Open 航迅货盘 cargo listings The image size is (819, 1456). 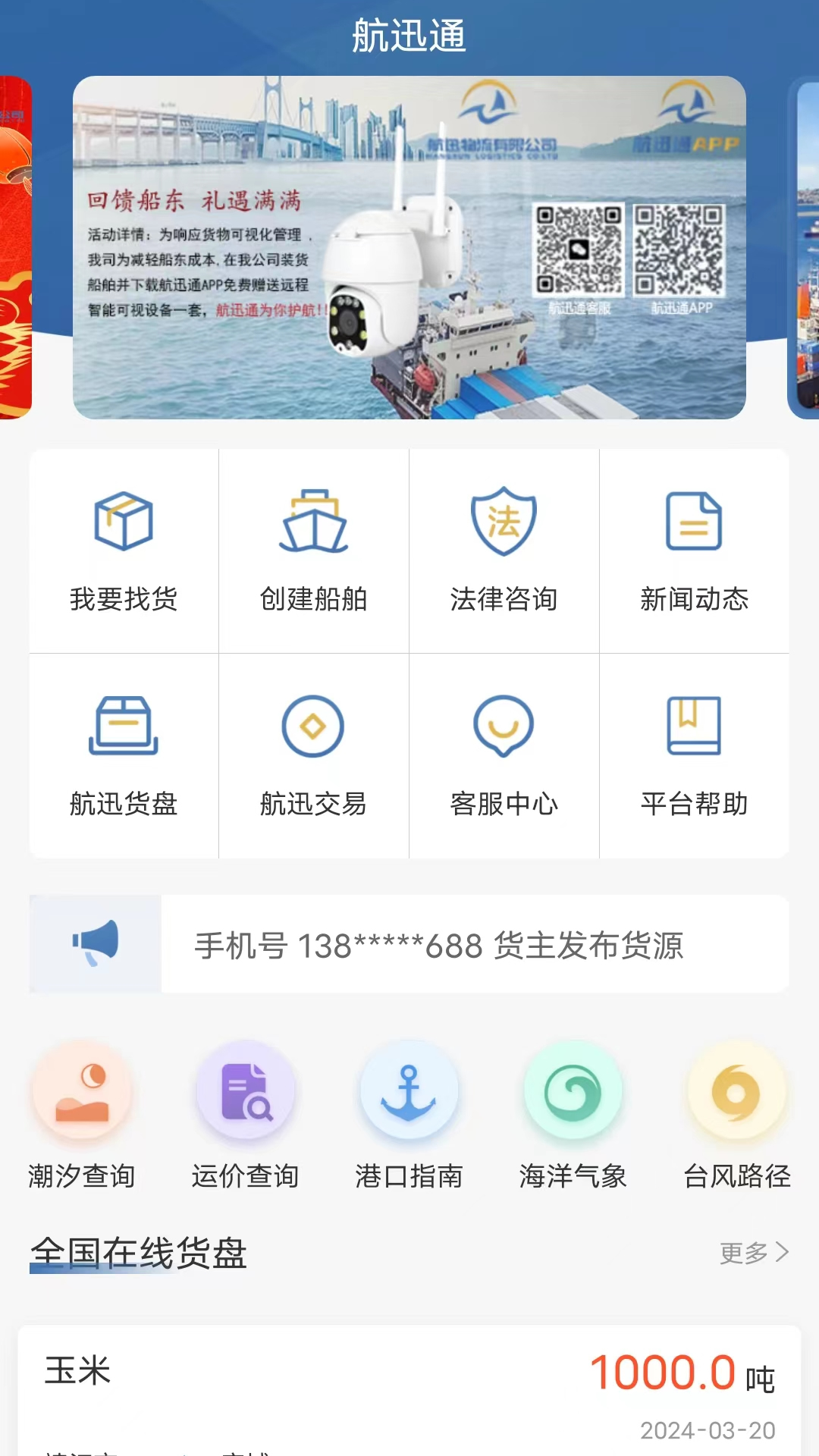124,755
